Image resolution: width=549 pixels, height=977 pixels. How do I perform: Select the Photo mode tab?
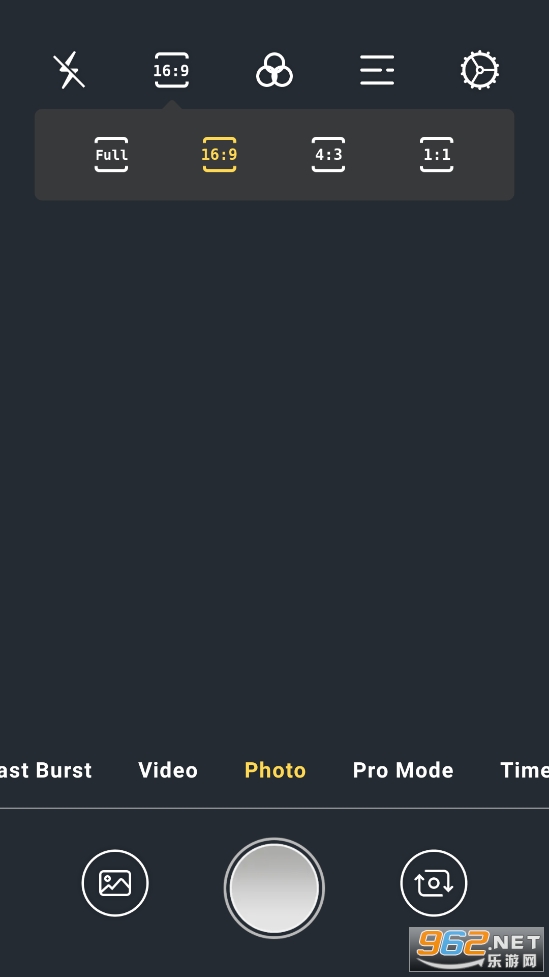pos(275,770)
